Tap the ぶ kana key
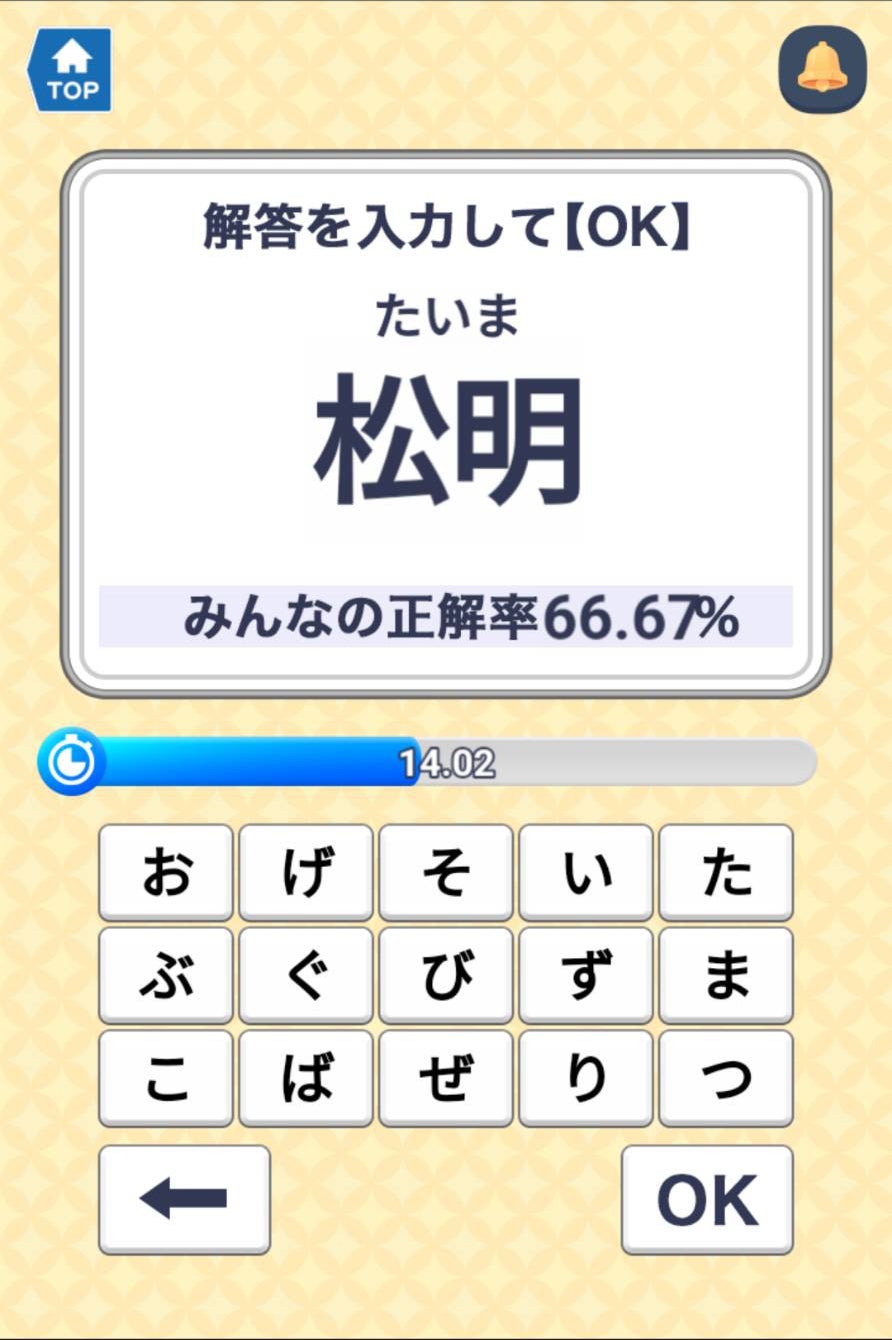892x1340 pixels. (x=166, y=975)
